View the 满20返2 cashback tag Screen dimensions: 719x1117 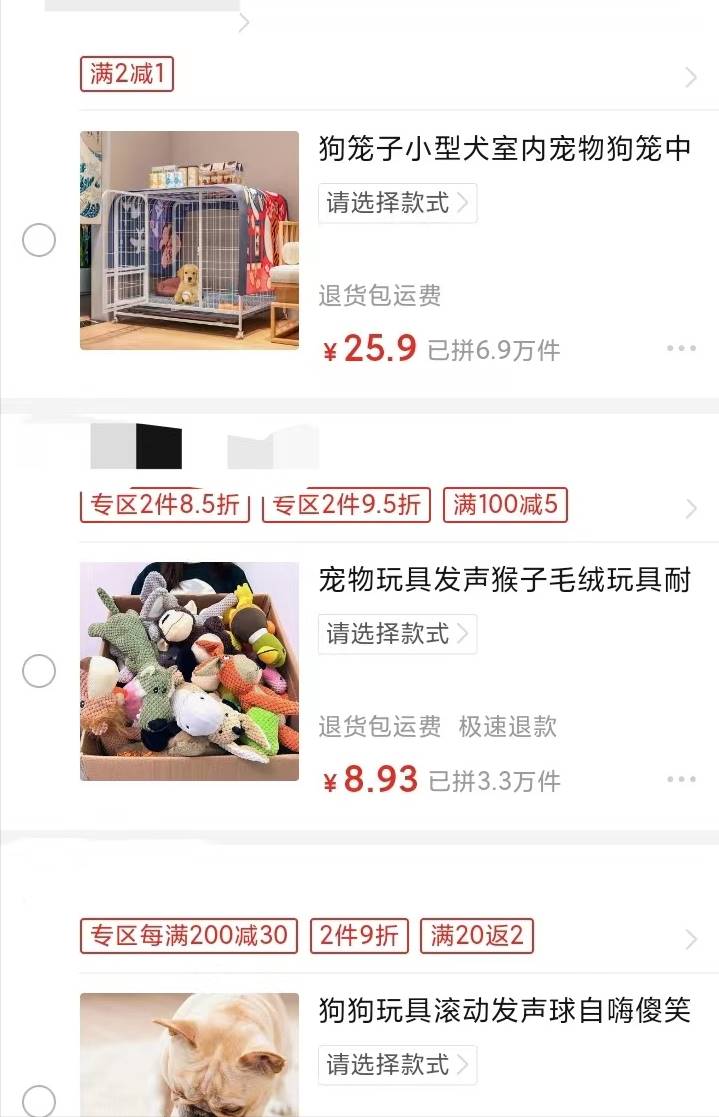[477, 936]
